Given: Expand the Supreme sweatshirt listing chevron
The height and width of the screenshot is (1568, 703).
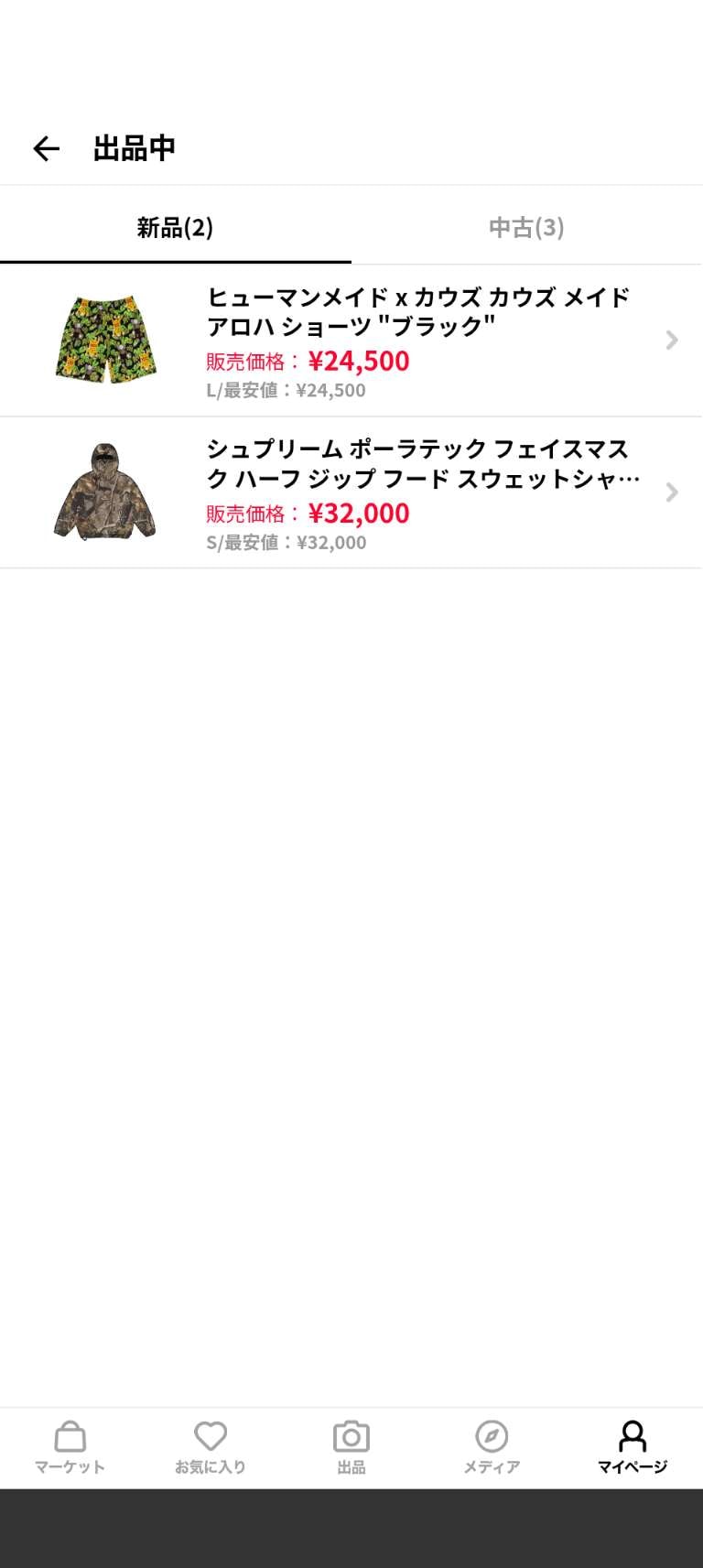Looking at the screenshot, I should pos(671,492).
